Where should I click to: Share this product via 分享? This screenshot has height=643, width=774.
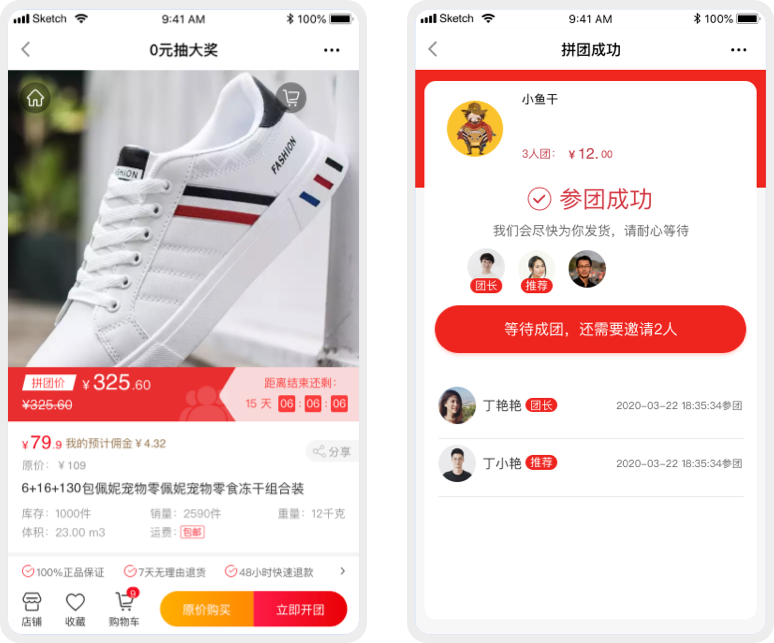(331, 452)
